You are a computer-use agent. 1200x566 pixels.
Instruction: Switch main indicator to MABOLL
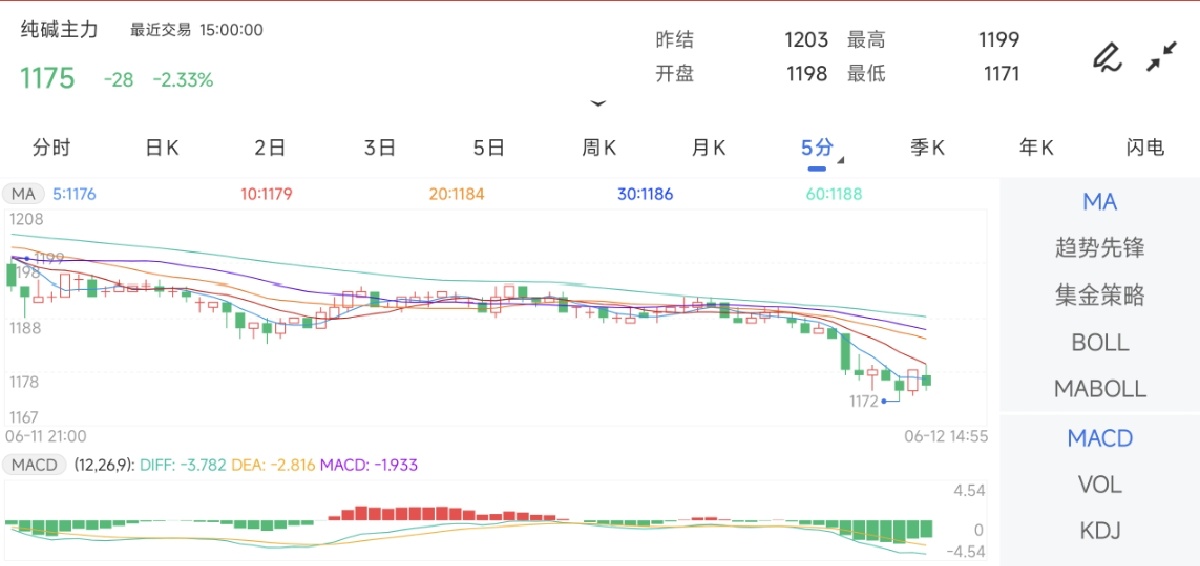point(1099,388)
